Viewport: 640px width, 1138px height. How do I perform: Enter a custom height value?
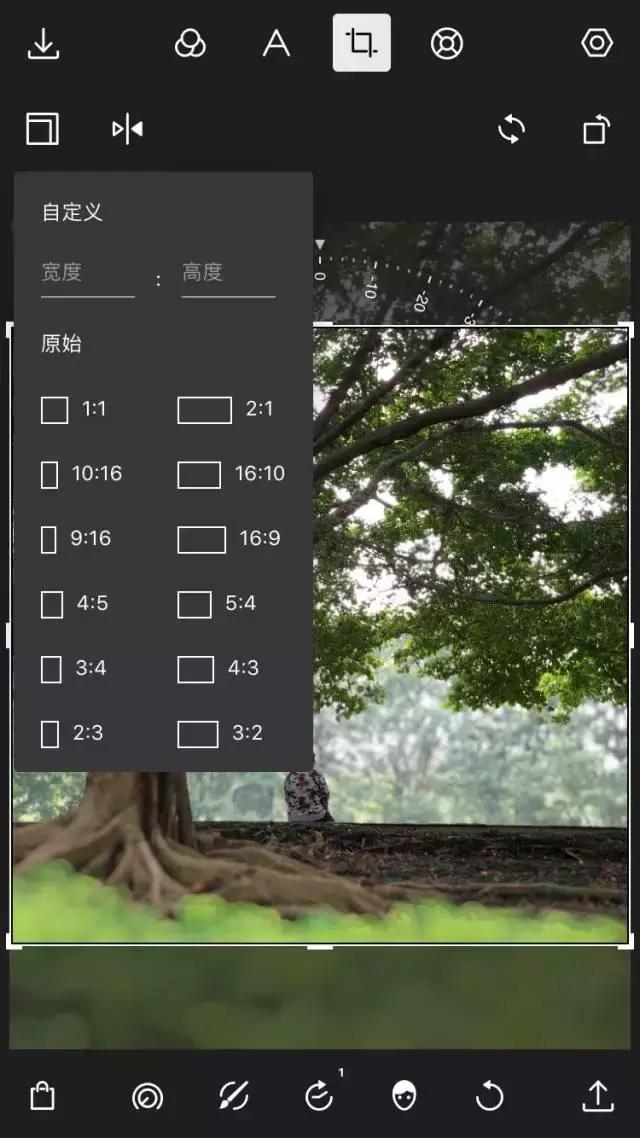click(228, 273)
